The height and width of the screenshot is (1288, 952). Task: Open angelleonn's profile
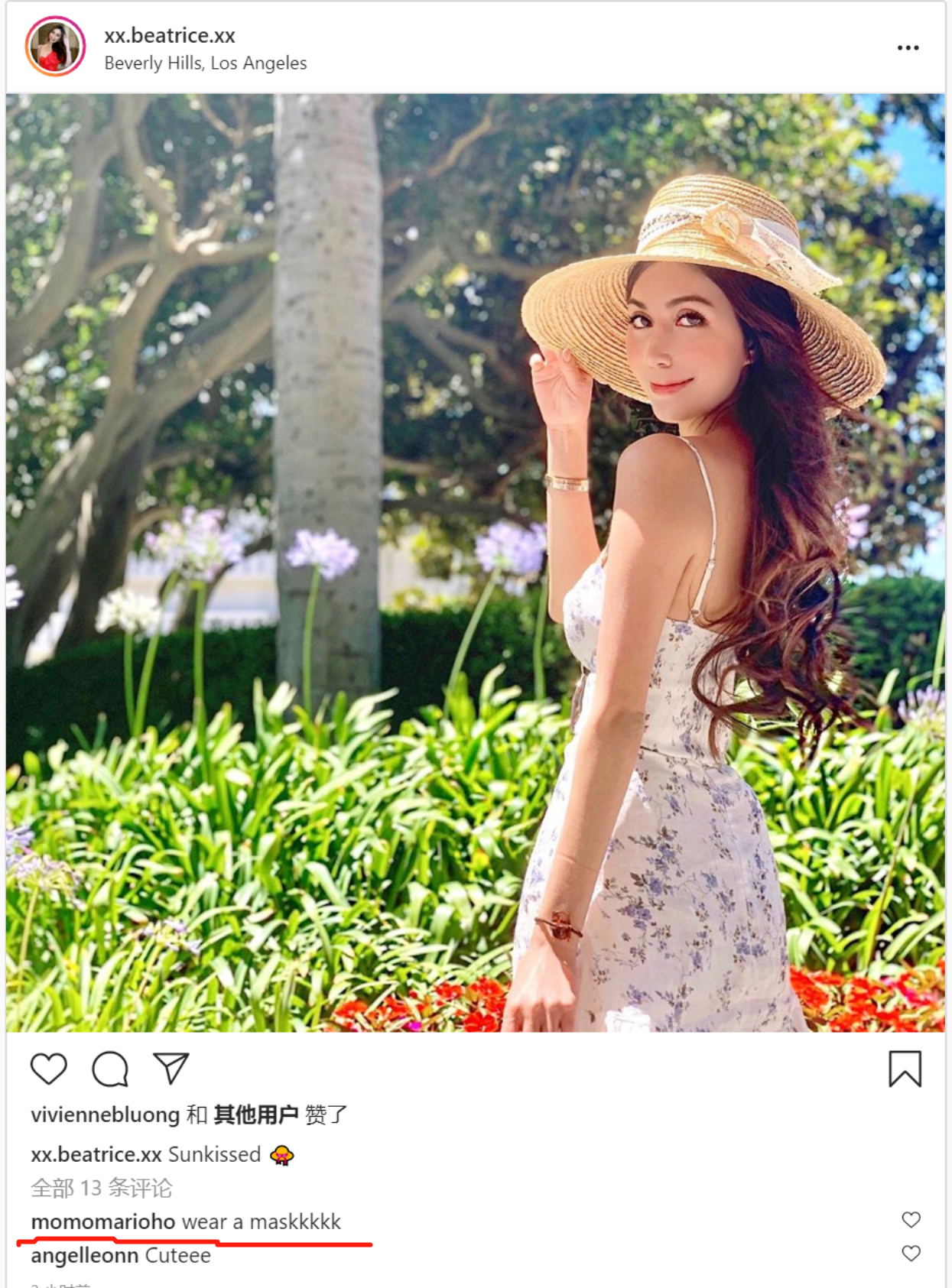(x=84, y=1255)
